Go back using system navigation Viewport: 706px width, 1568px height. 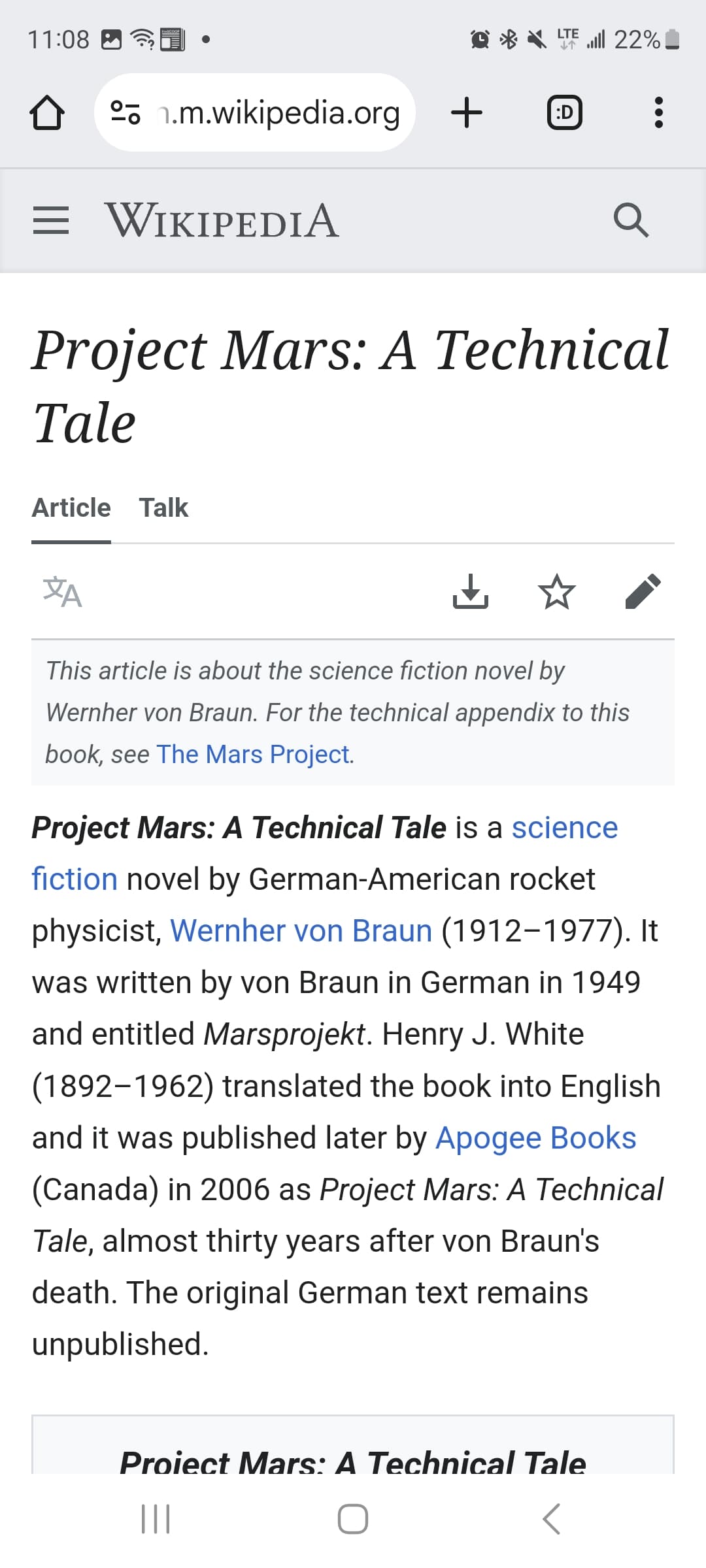pos(551,1518)
